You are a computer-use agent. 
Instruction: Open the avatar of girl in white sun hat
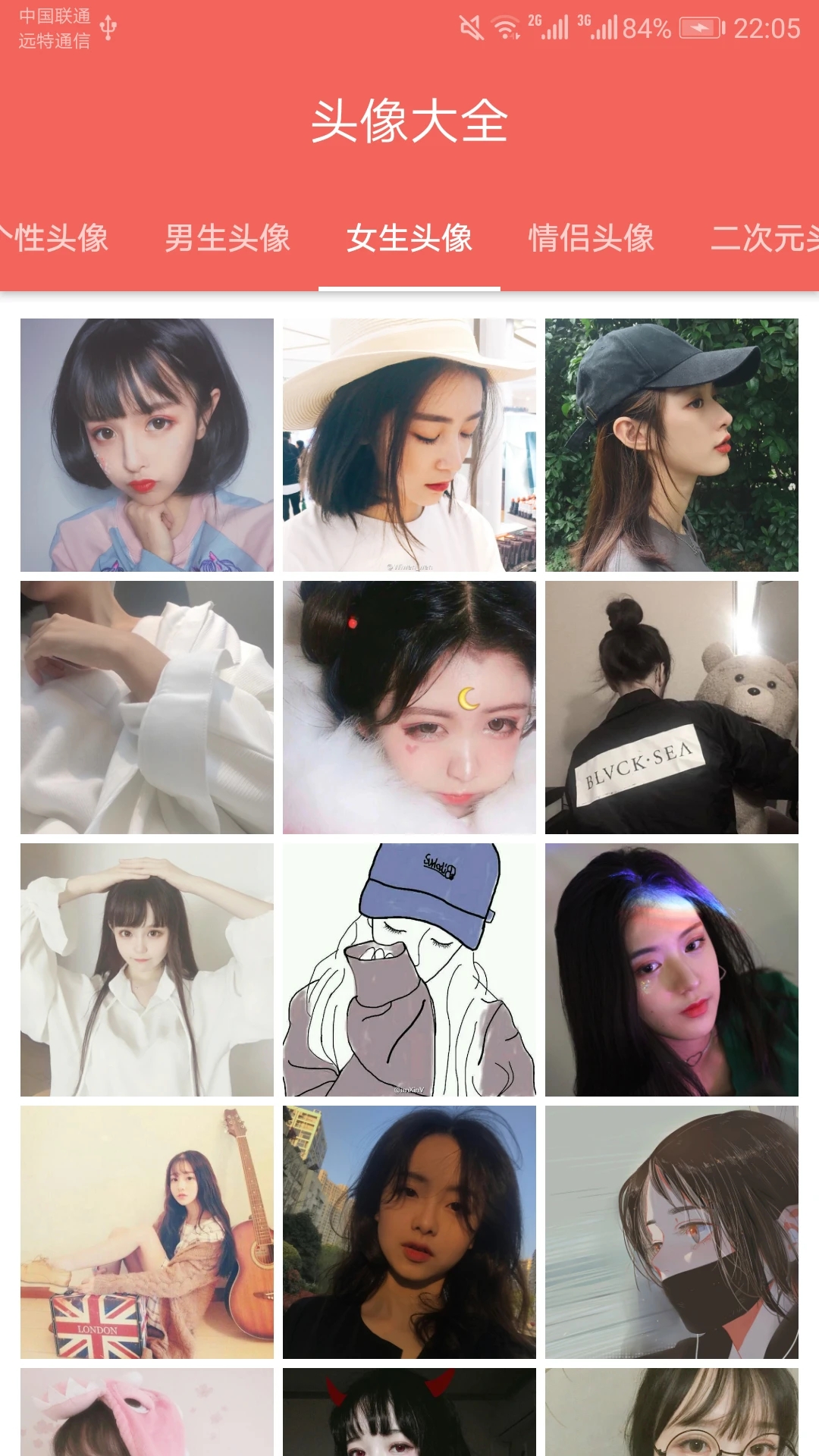pos(409,445)
